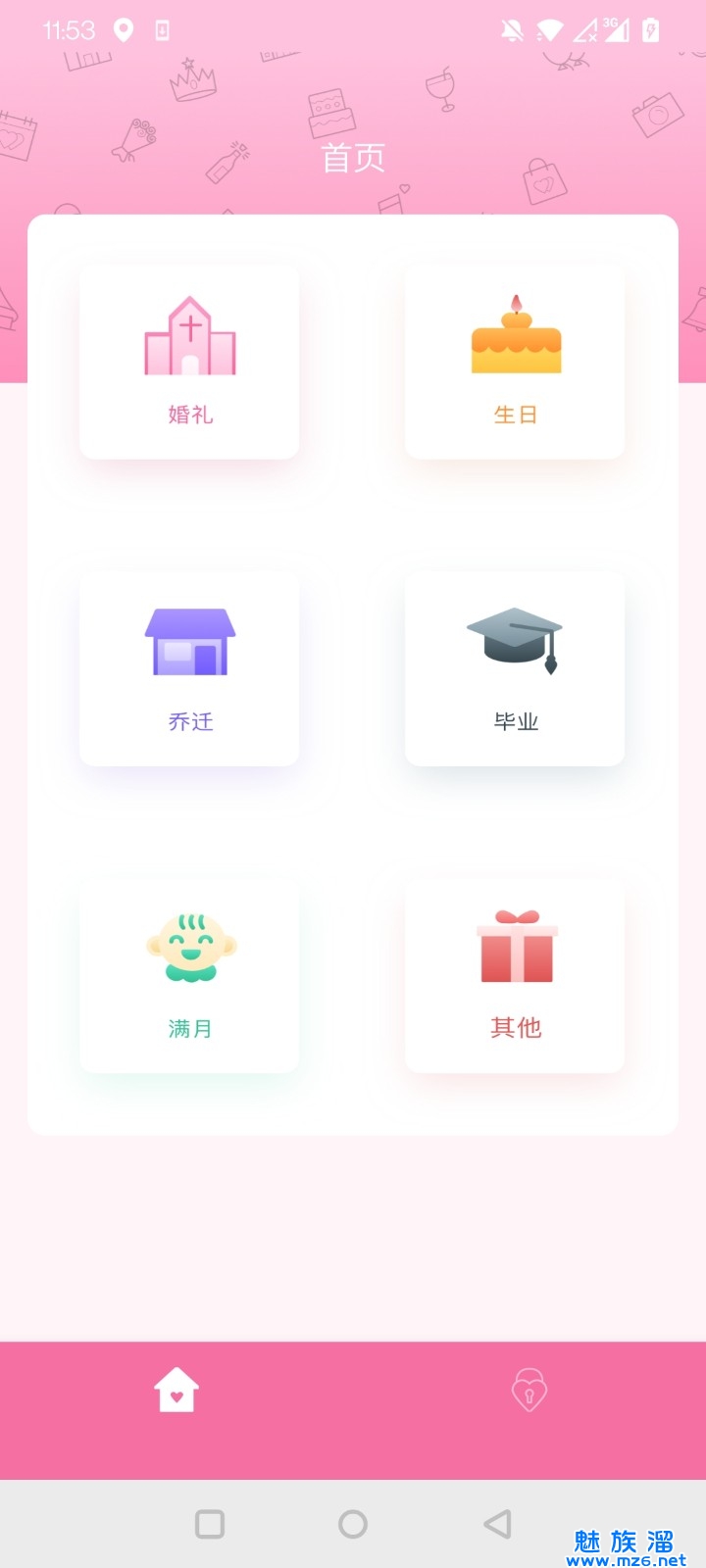Image resolution: width=706 pixels, height=1568 pixels.
Task: Select the 生日 birthday card
Action: pos(515,361)
